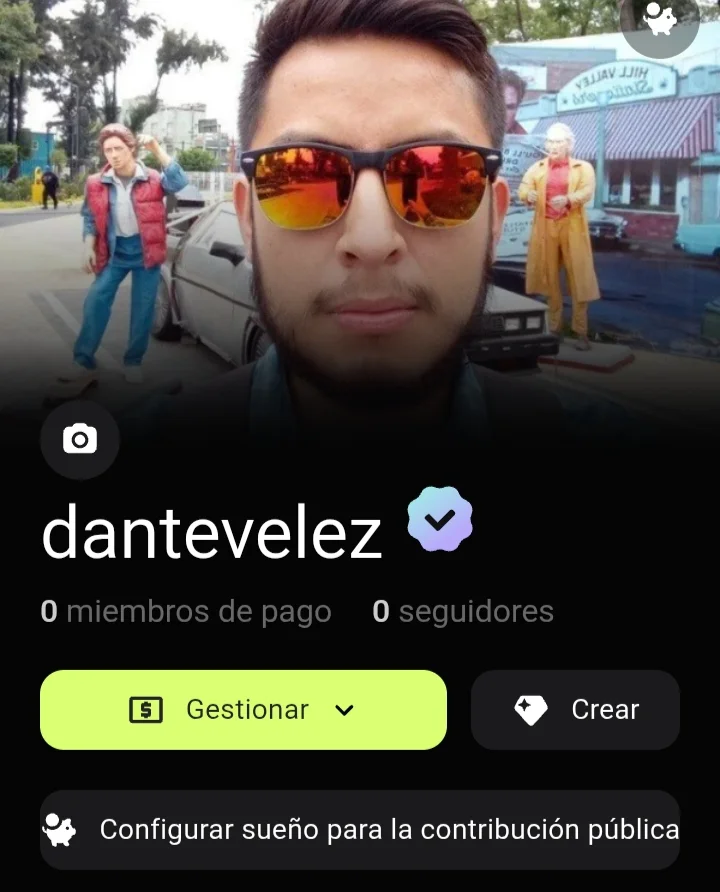Viewport: 720px width, 892px height.
Task: Tap the Crear button
Action: (575, 710)
